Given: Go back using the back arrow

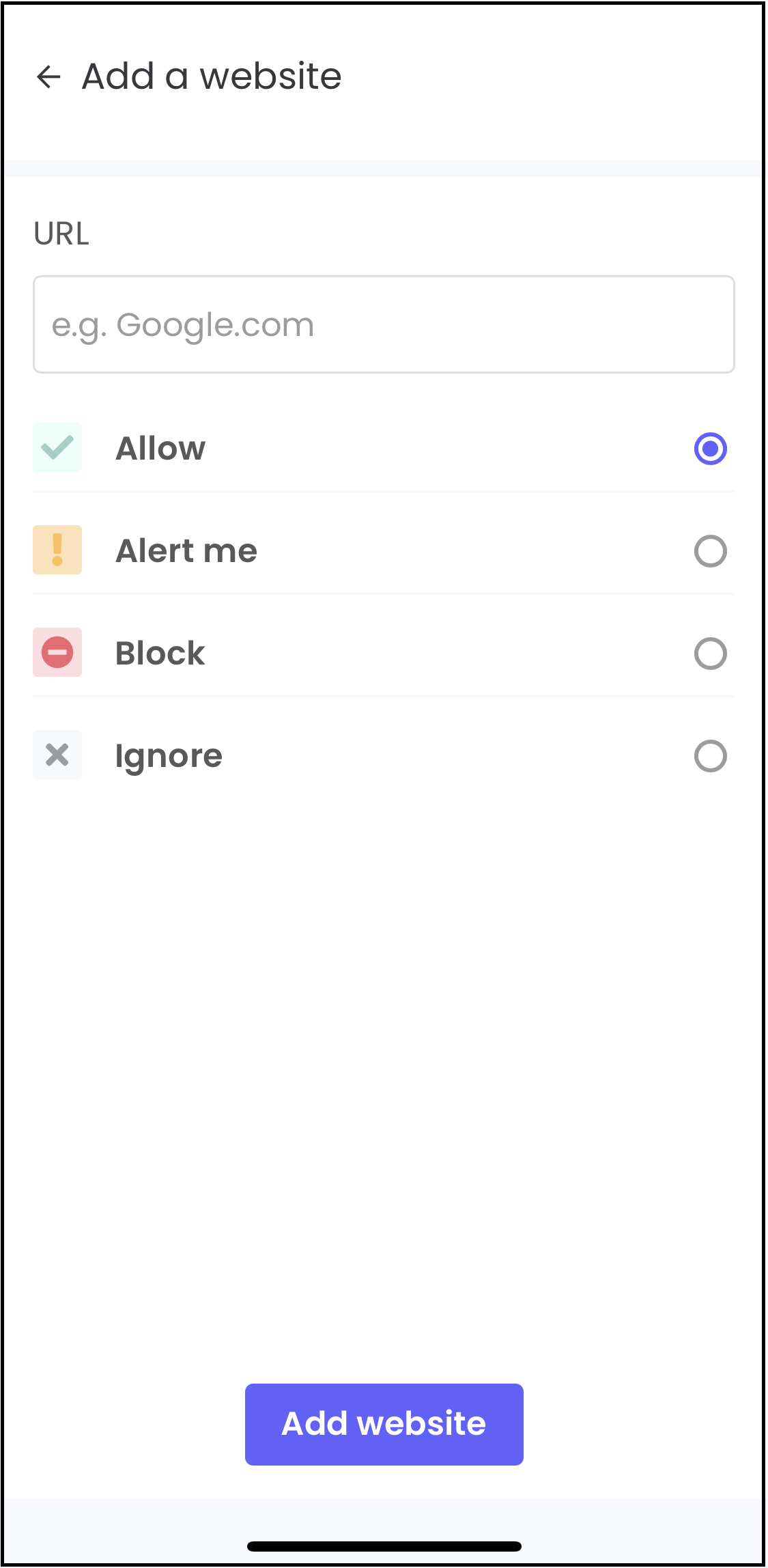Looking at the screenshot, I should pyautogui.click(x=48, y=76).
